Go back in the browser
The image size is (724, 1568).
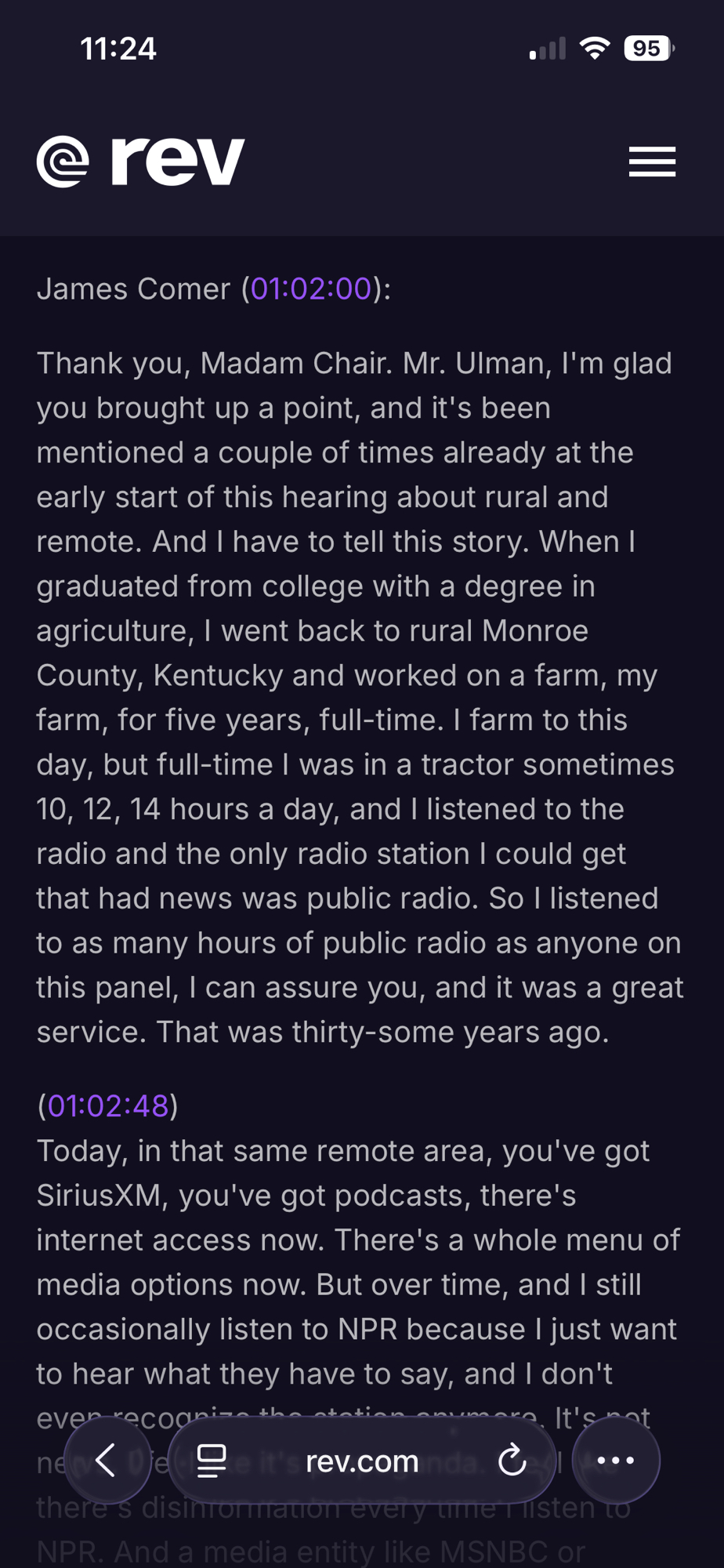coord(107,1460)
